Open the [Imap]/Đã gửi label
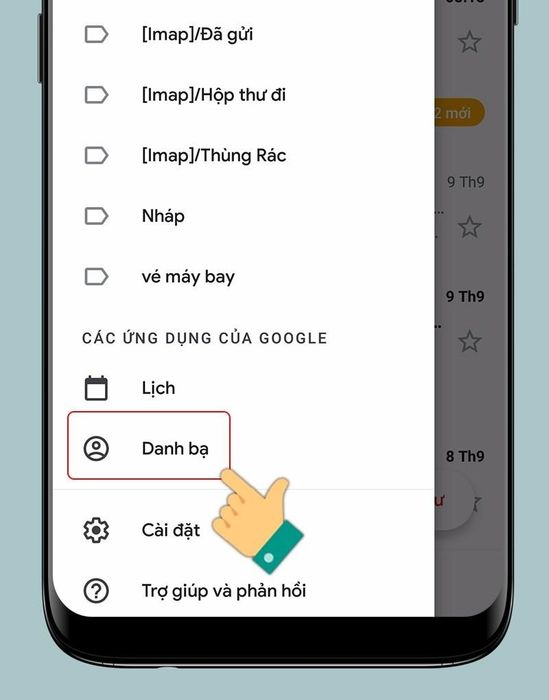 [x=243, y=34]
